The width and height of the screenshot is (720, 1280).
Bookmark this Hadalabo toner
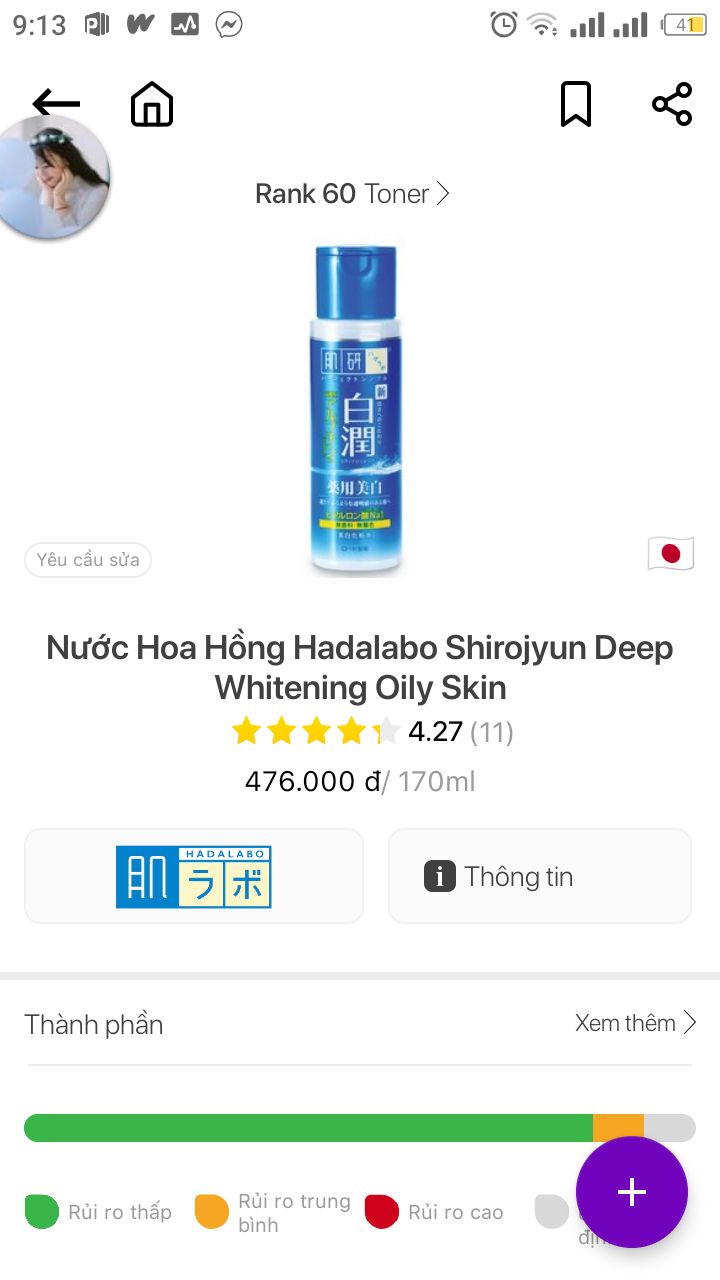click(x=575, y=104)
